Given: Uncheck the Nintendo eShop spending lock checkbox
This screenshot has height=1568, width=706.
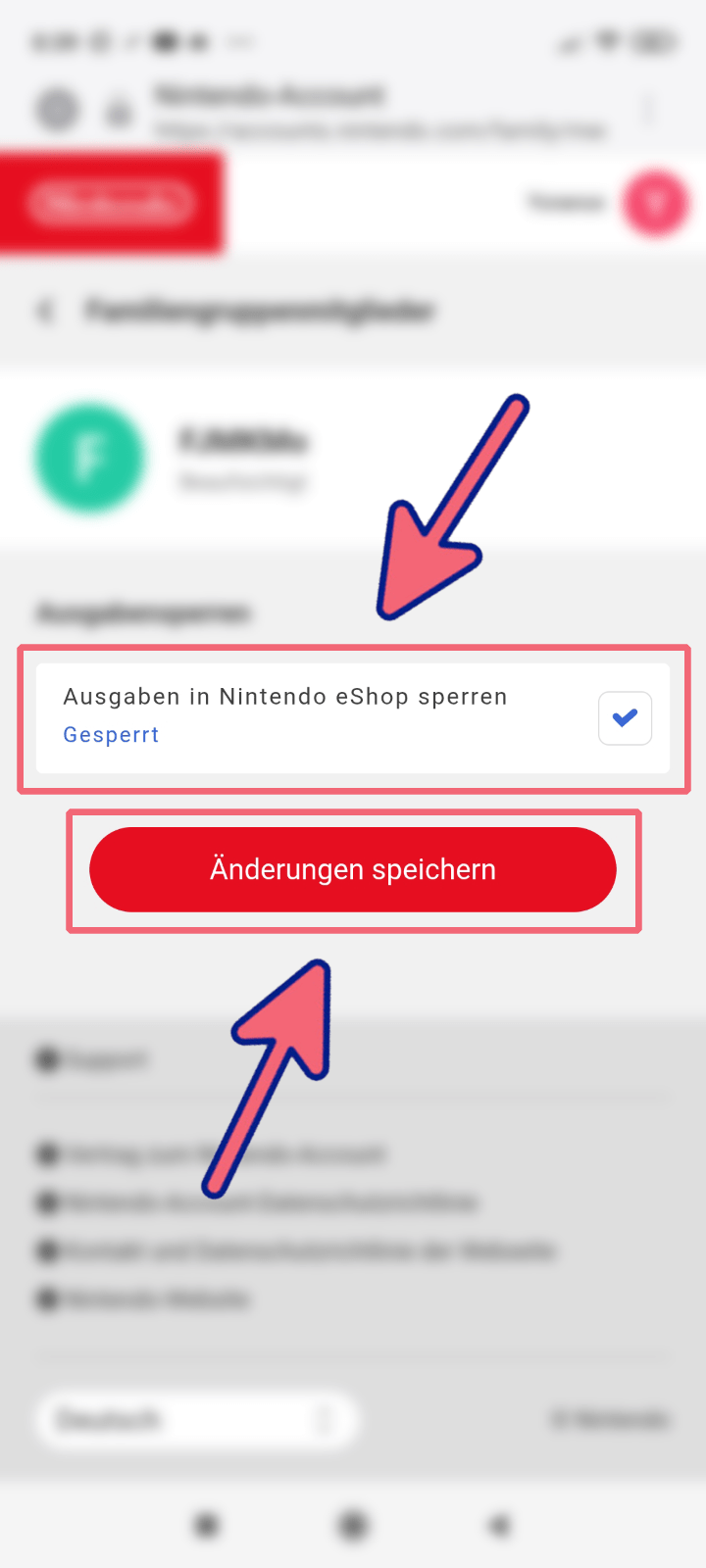Looking at the screenshot, I should (x=625, y=718).
